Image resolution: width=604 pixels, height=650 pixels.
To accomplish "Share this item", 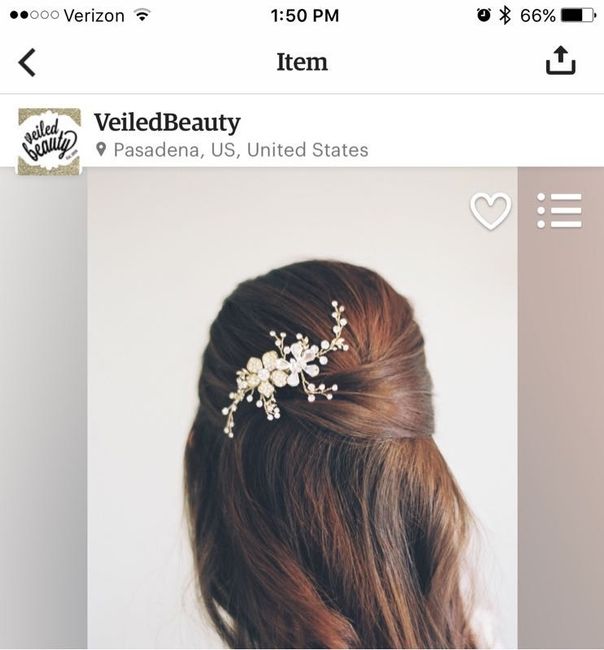I will click(561, 62).
